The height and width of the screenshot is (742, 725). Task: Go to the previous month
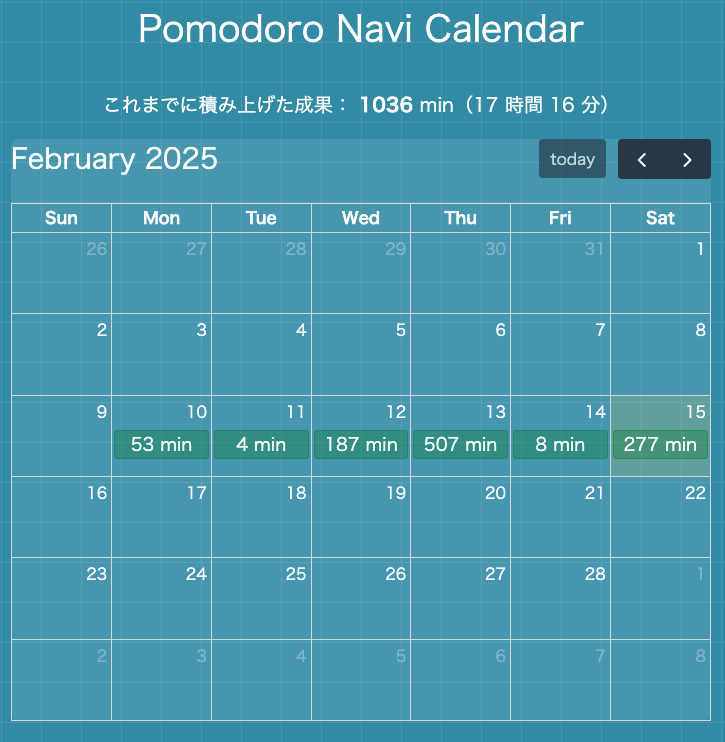click(x=642, y=159)
